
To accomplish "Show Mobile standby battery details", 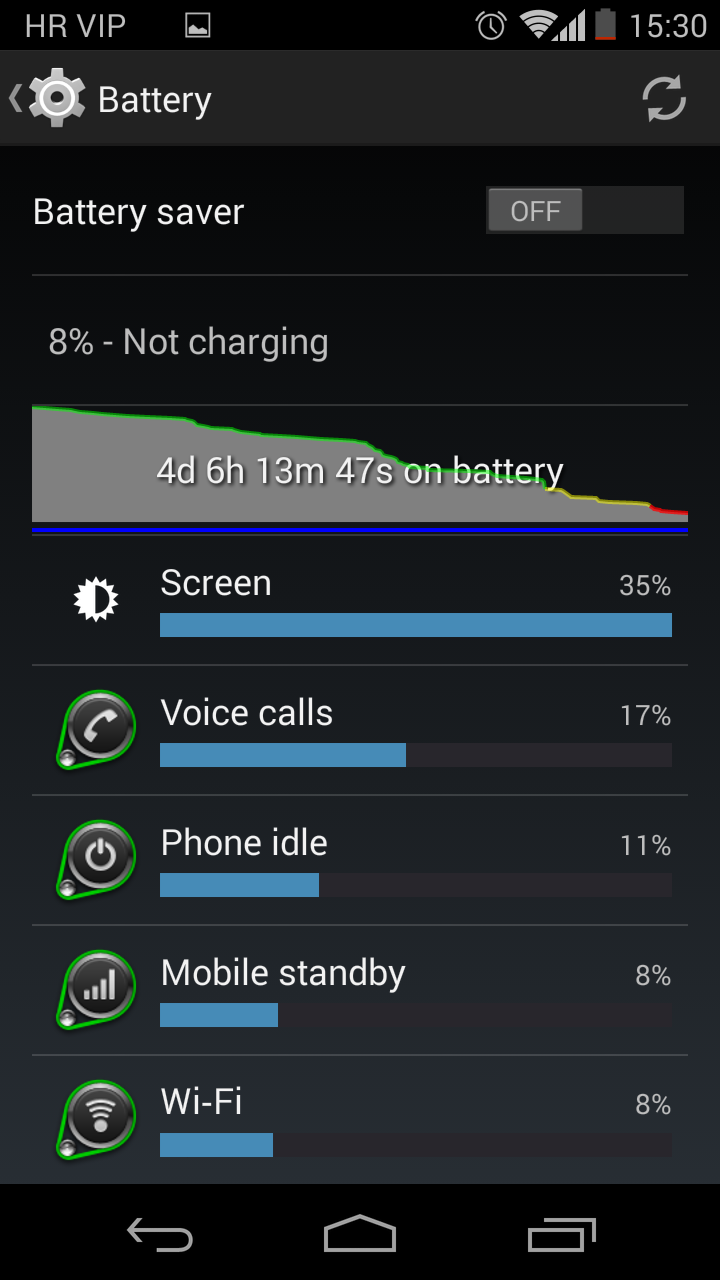I will (360, 990).
